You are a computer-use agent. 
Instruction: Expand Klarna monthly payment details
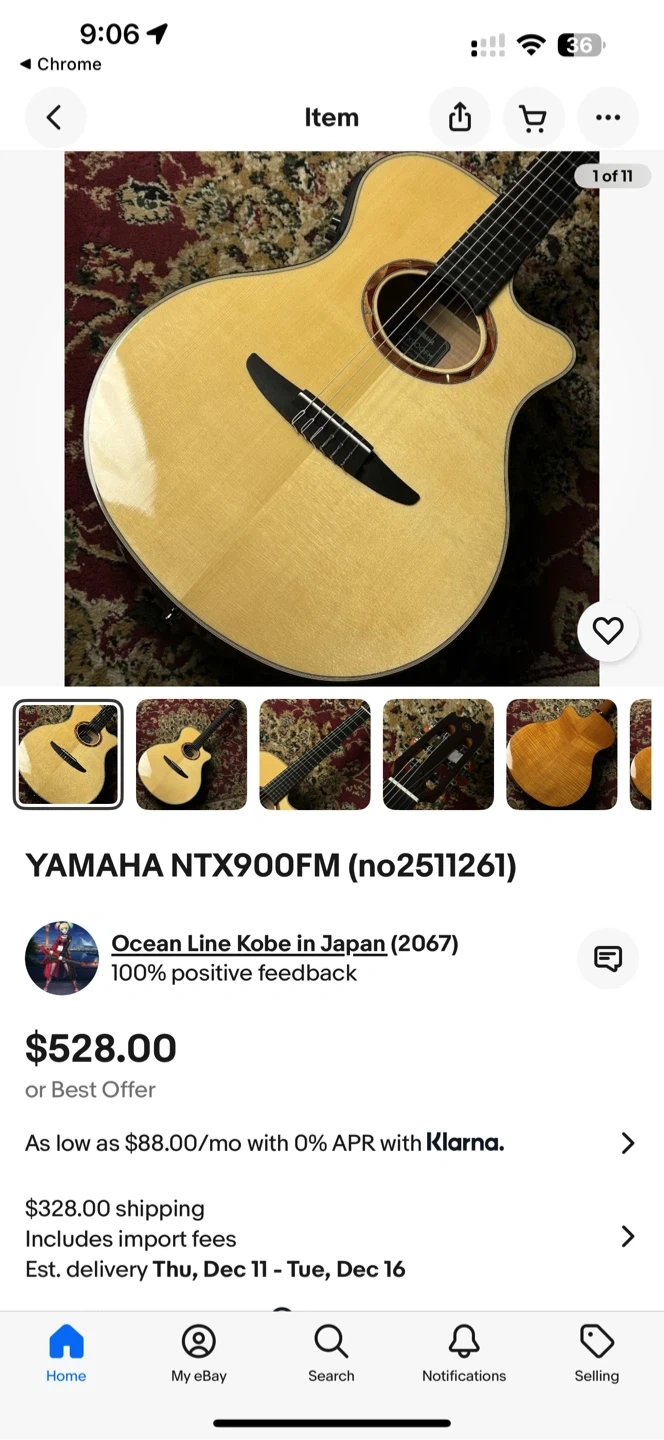click(627, 1143)
